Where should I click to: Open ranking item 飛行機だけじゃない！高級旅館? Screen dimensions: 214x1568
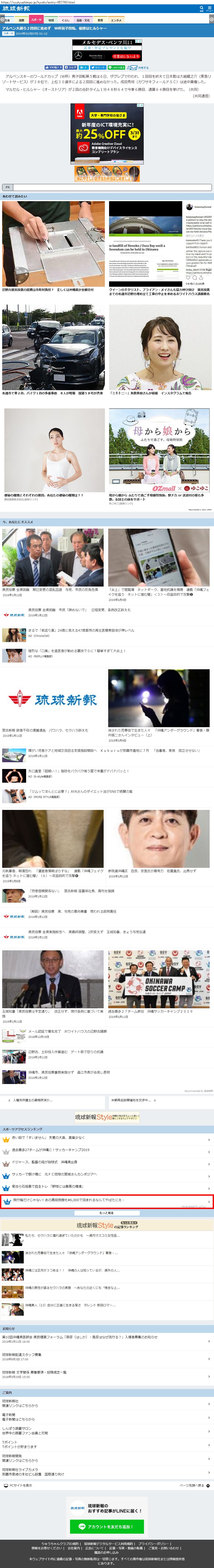[107, 1200]
